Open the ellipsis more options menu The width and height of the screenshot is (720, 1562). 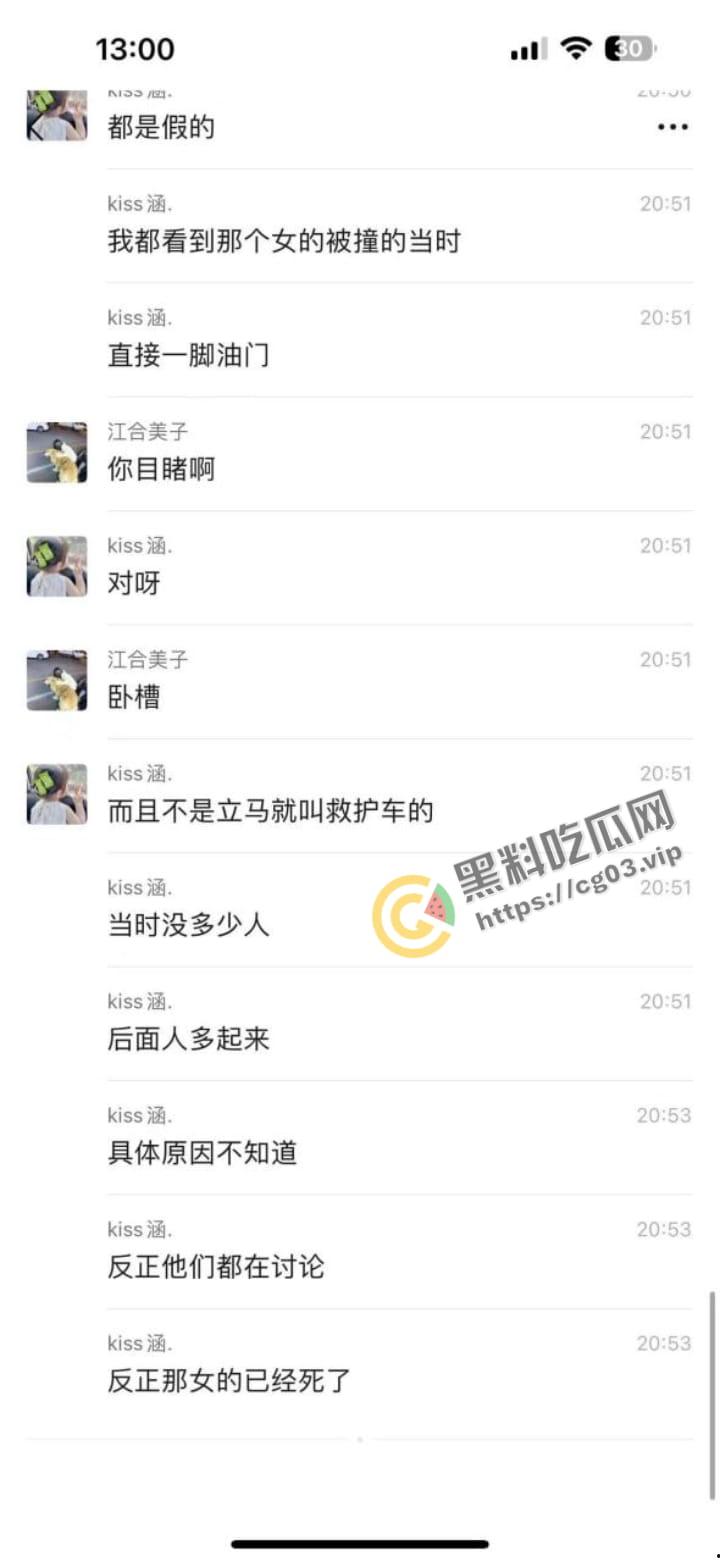tap(672, 126)
